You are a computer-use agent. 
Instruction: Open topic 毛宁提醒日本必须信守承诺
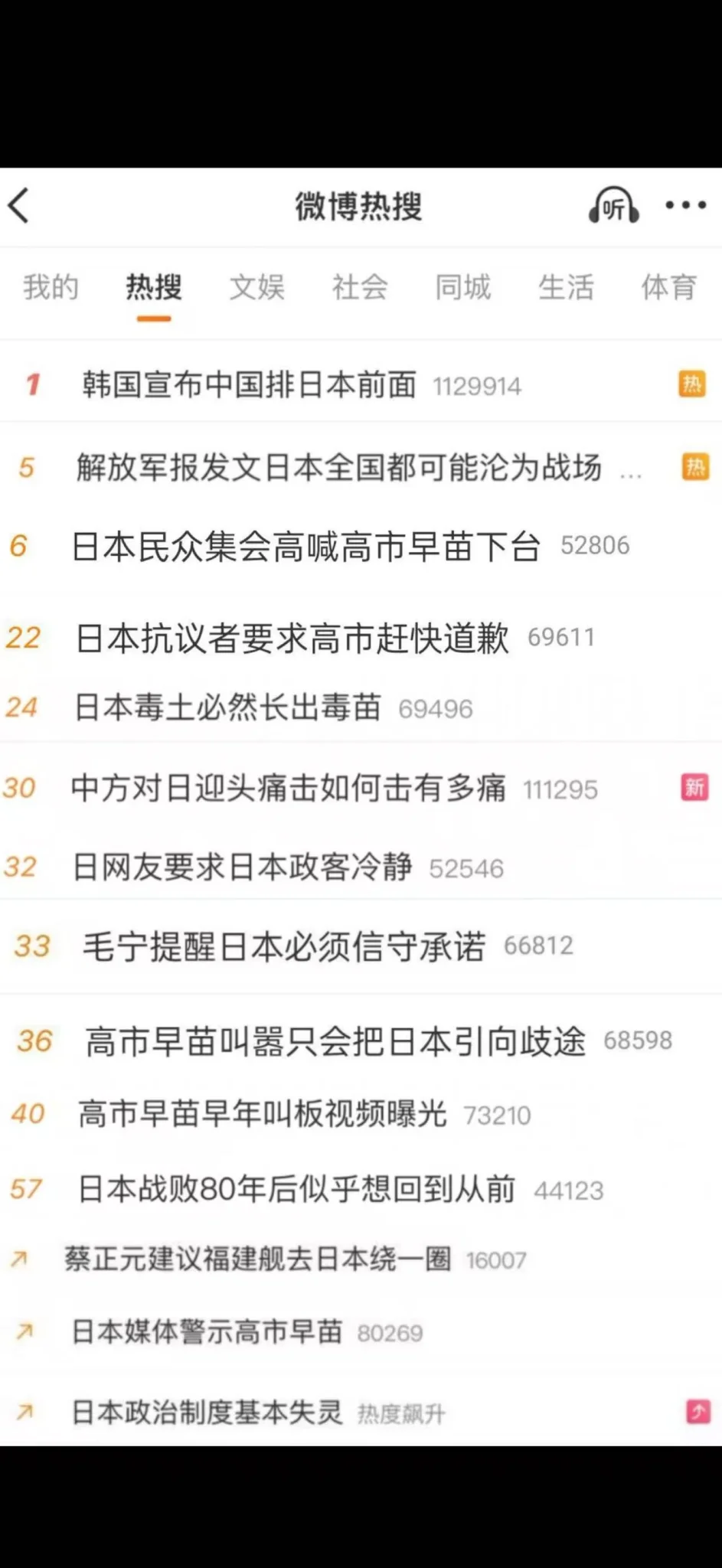[x=284, y=946]
